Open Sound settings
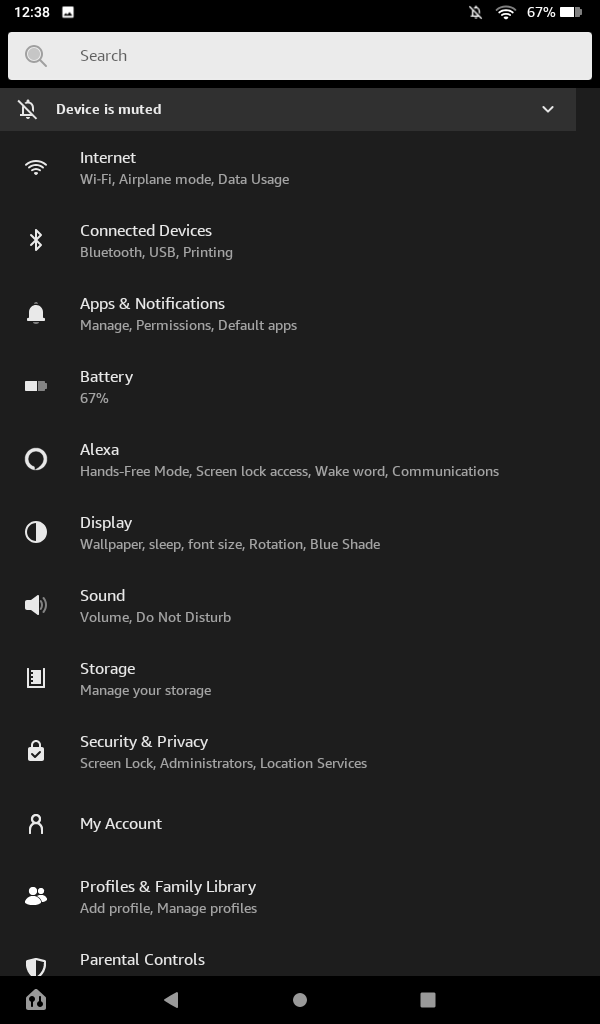Screen dimensions: 600x1024 [x=288, y=606]
